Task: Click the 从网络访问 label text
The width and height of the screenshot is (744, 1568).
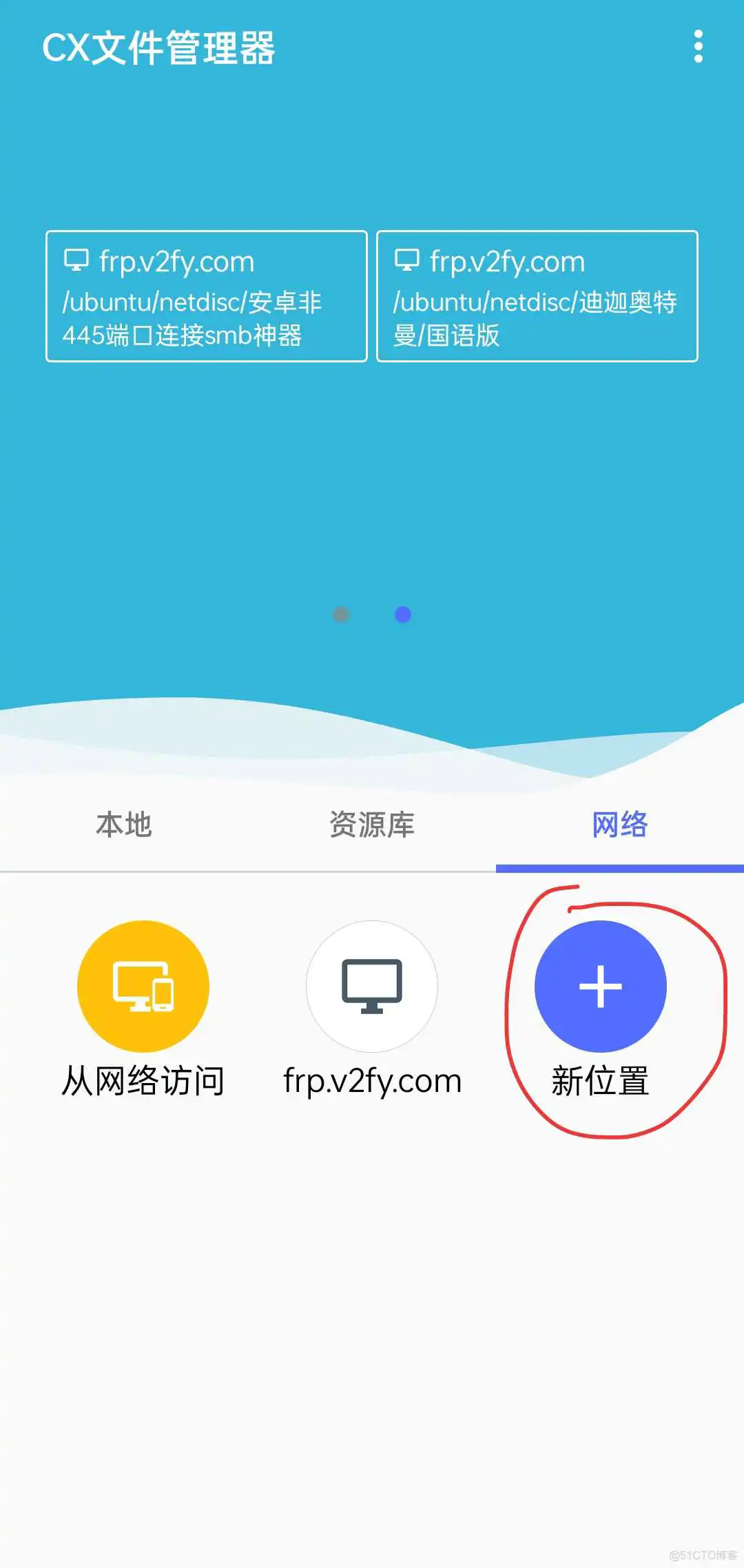Action: point(143,1081)
